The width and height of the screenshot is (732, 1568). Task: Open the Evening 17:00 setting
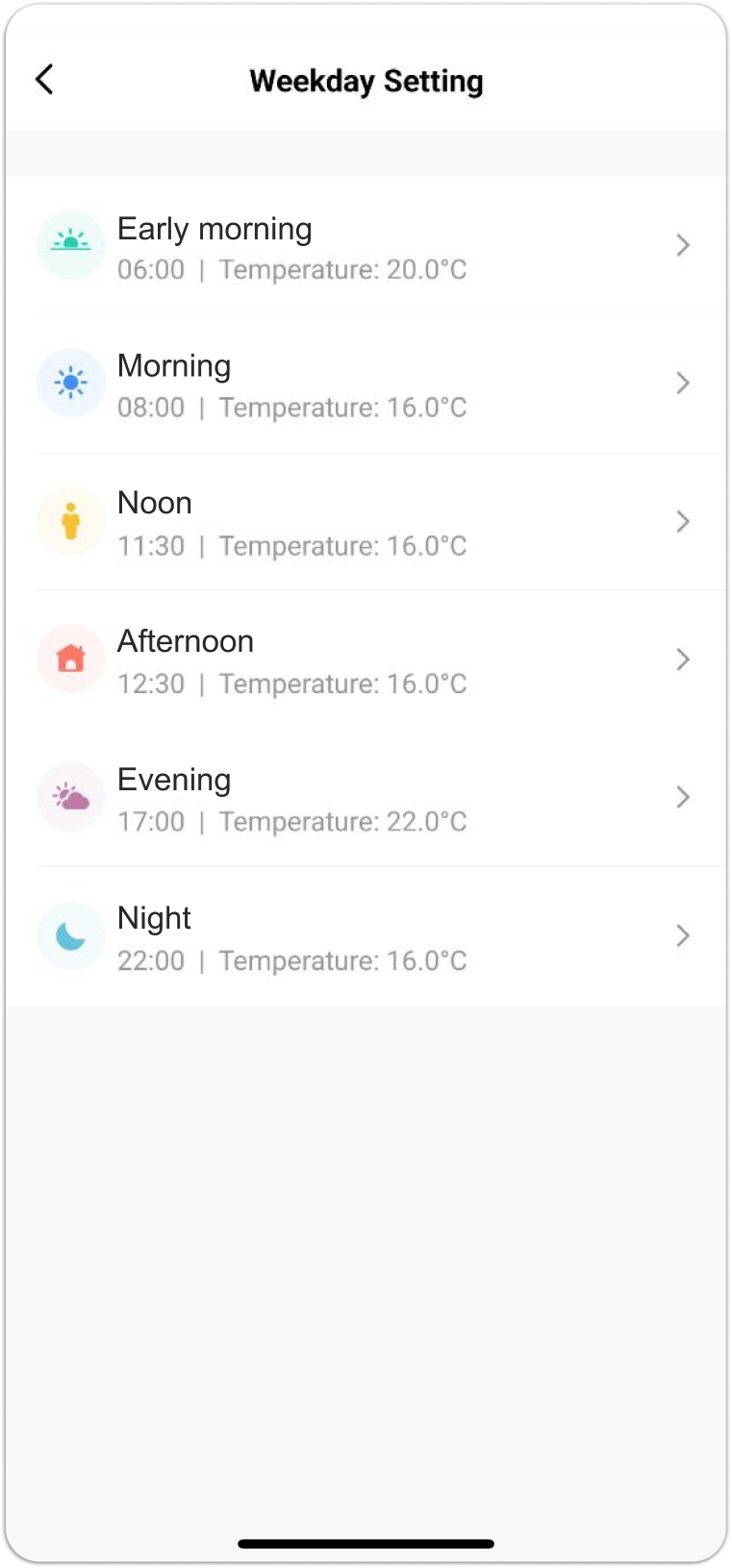(x=366, y=798)
